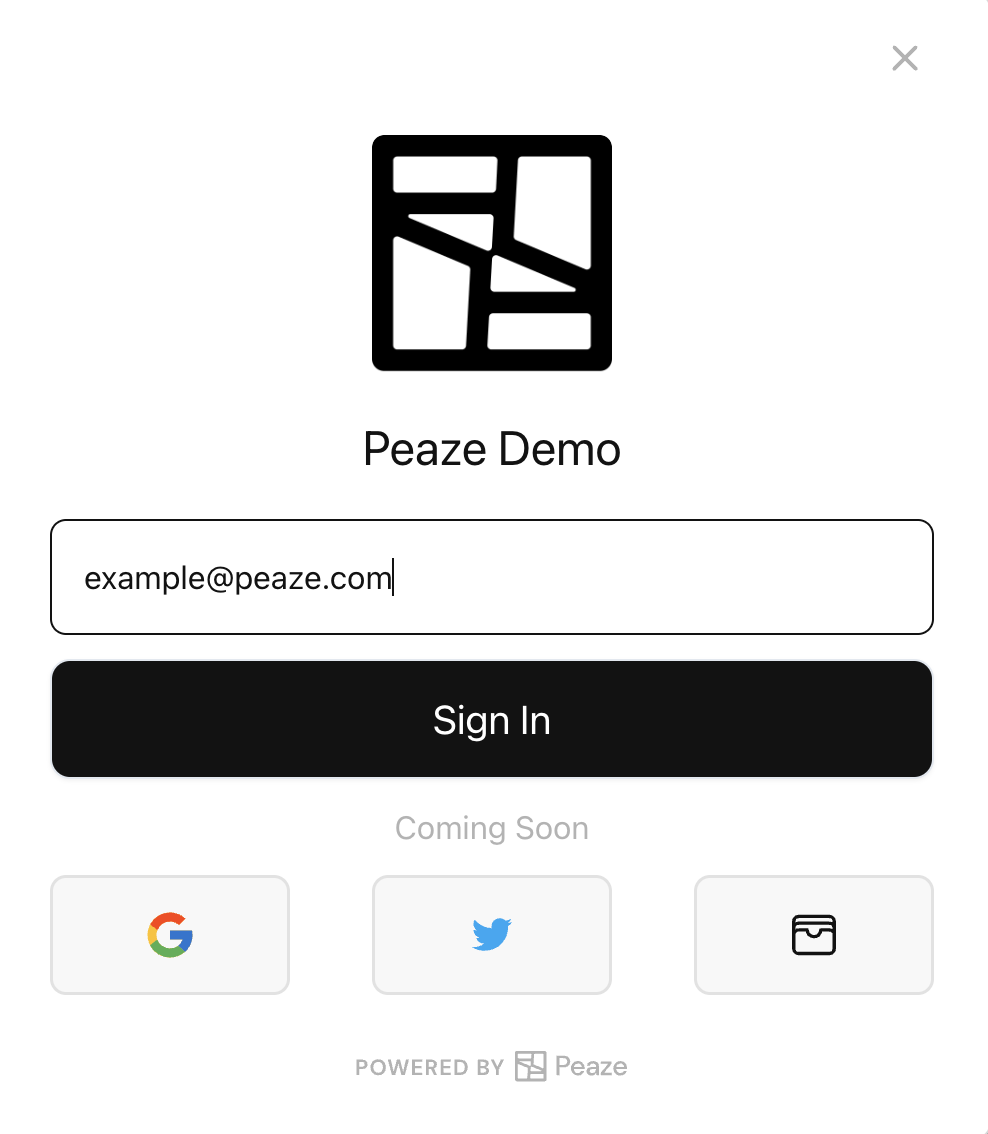The width and height of the screenshot is (988, 1134).
Task: Choose the Twitter sign-in option
Action: (491, 935)
